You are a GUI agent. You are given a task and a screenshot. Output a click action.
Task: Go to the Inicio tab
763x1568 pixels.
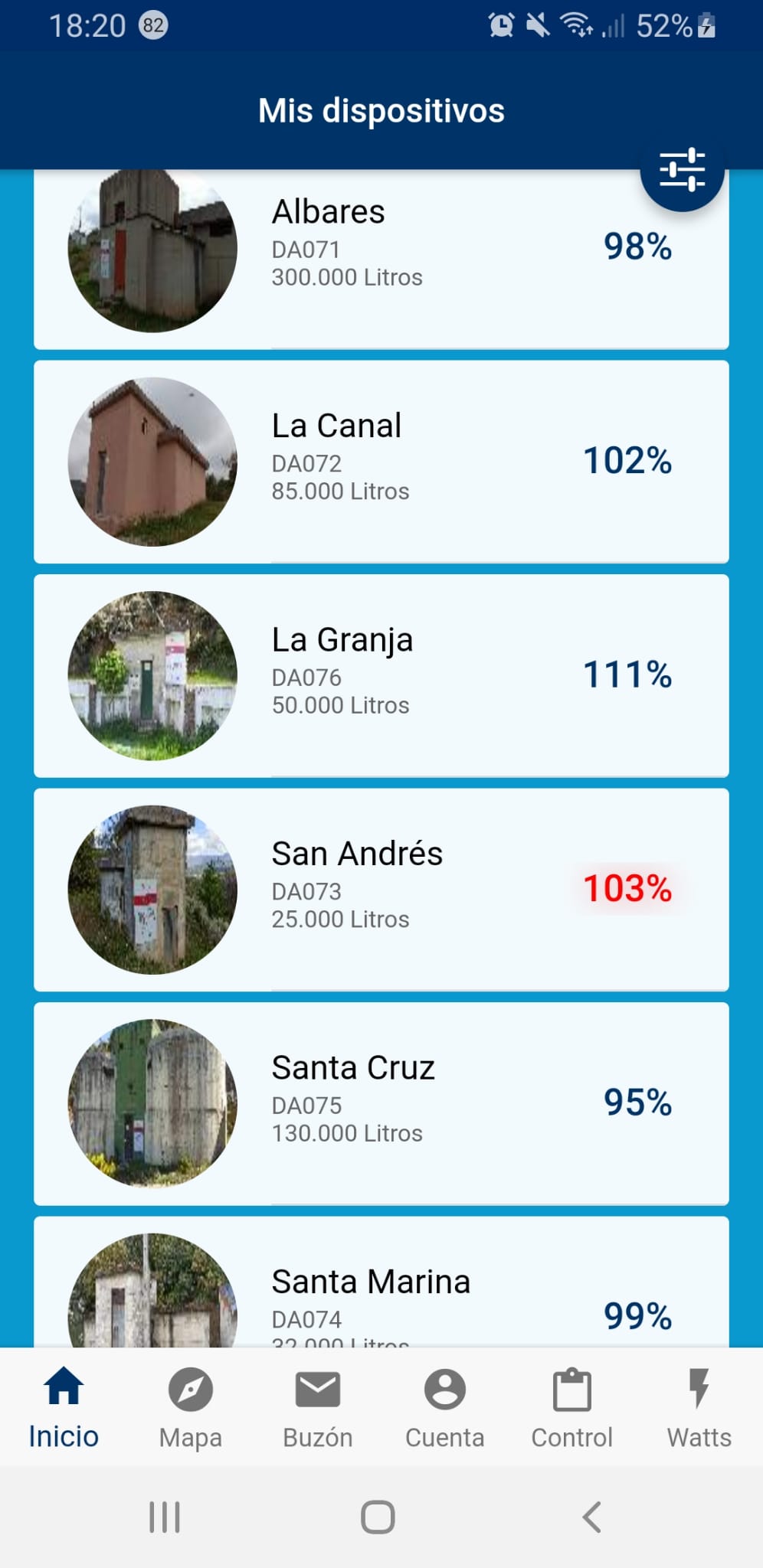[x=64, y=1408]
